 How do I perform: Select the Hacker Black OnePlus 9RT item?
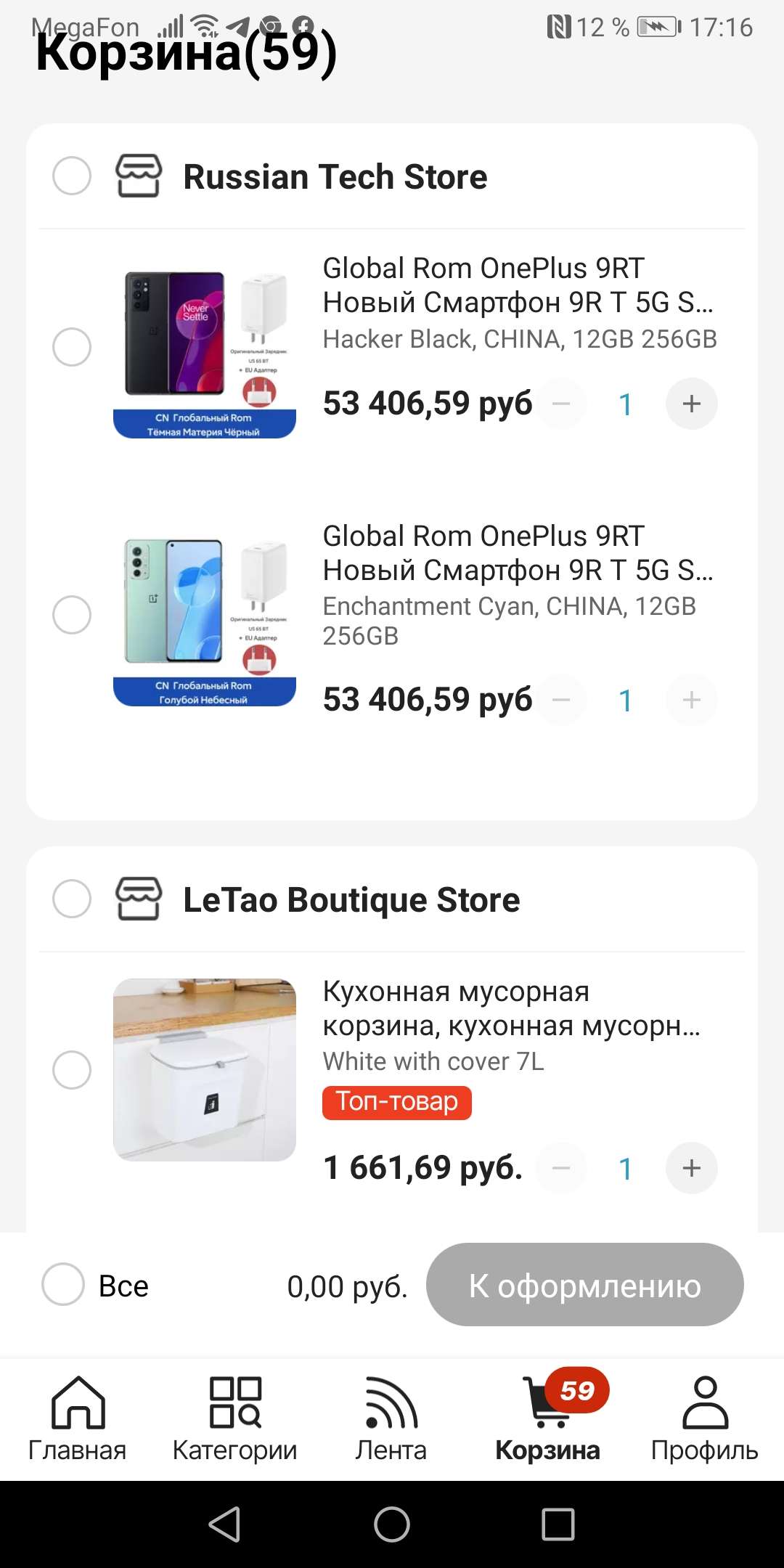coord(72,347)
